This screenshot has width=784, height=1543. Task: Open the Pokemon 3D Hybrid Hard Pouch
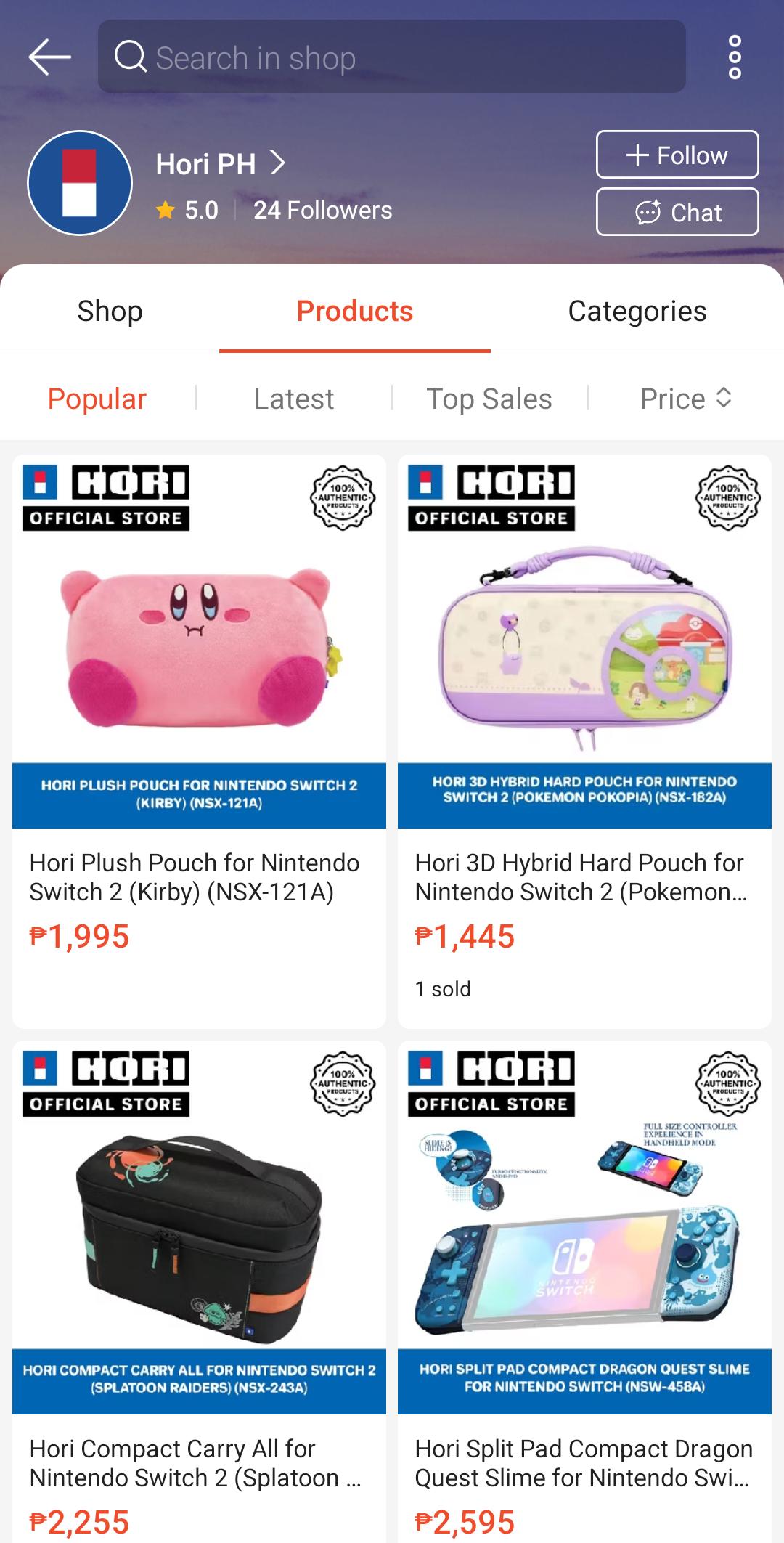[584, 741]
